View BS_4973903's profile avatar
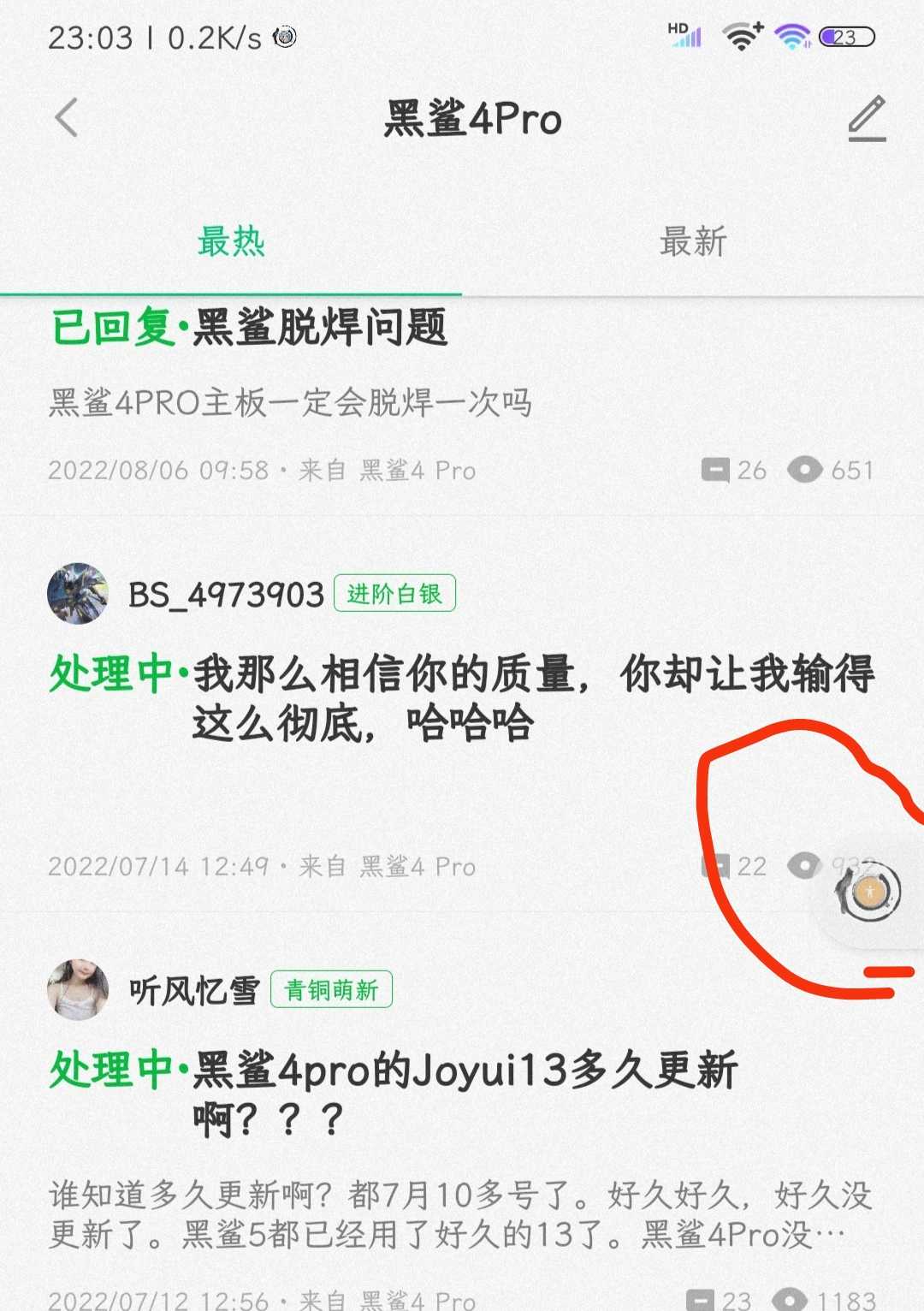 coord(78,593)
